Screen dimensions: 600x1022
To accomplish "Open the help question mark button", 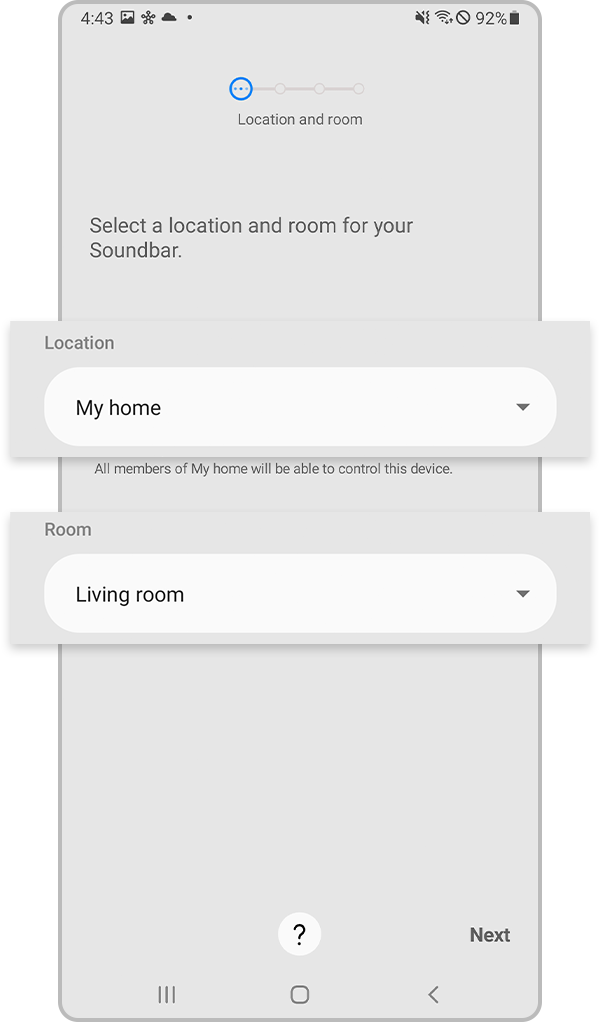I will click(x=299, y=935).
